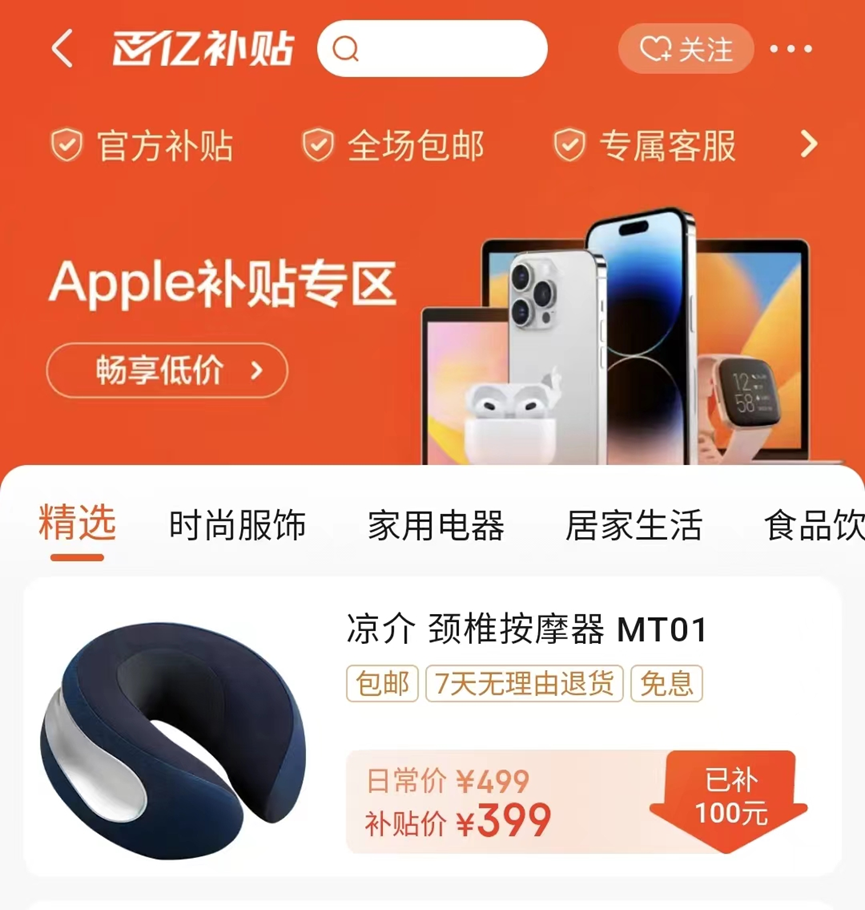Open the 畅享低价 button in Apple banner
Viewport: 865px width, 910px height.
click(167, 370)
